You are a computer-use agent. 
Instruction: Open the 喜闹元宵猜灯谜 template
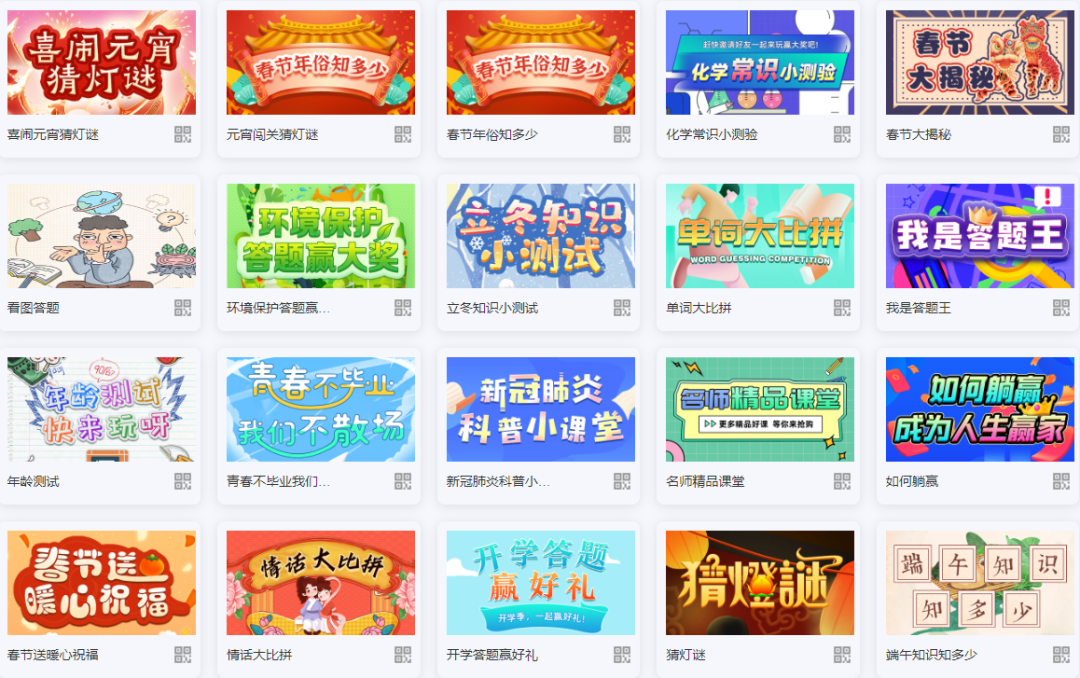(x=101, y=62)
